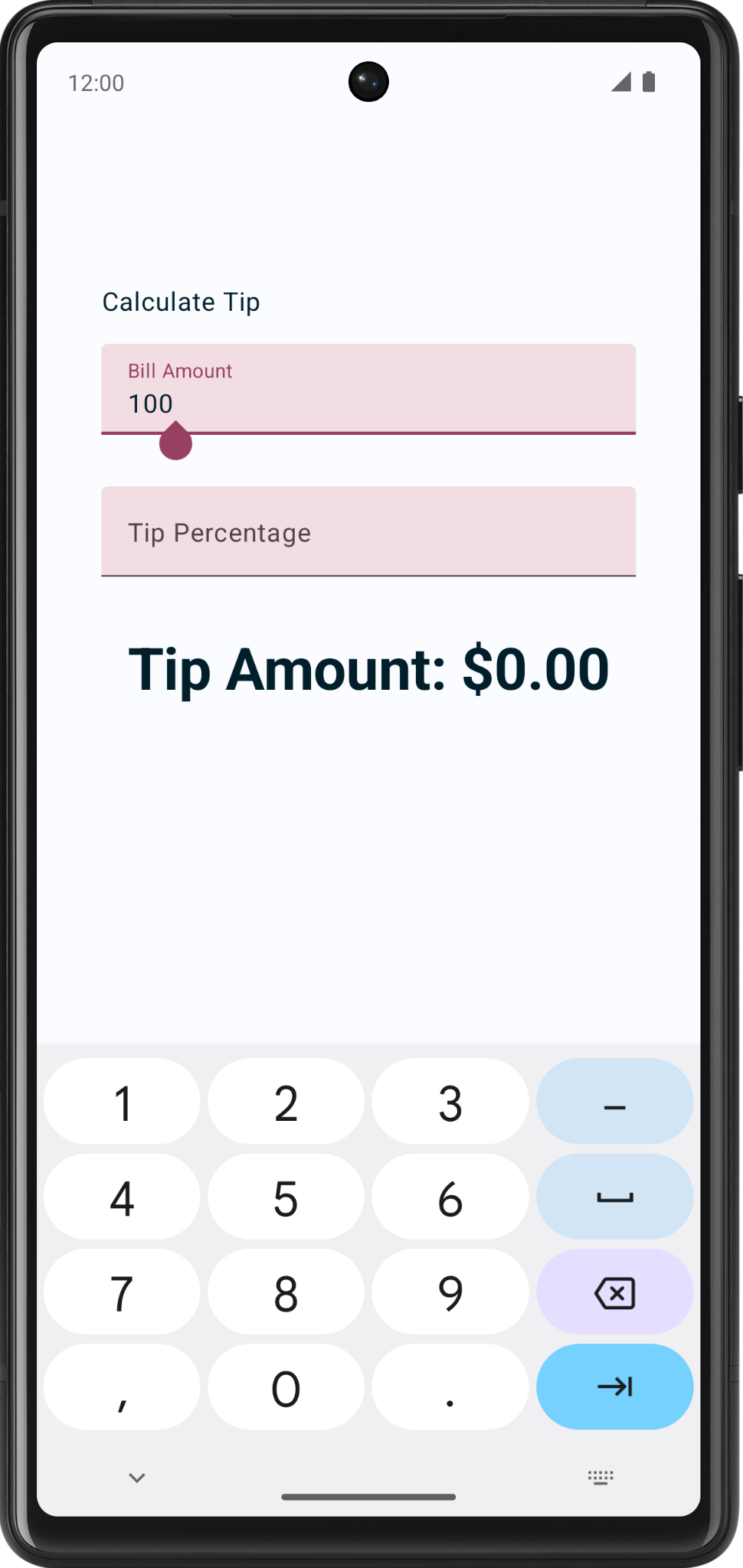Move to next field with the tab key
Image resolution: width=743 pixels, height=1568 pixels.
pos(614,1387)
